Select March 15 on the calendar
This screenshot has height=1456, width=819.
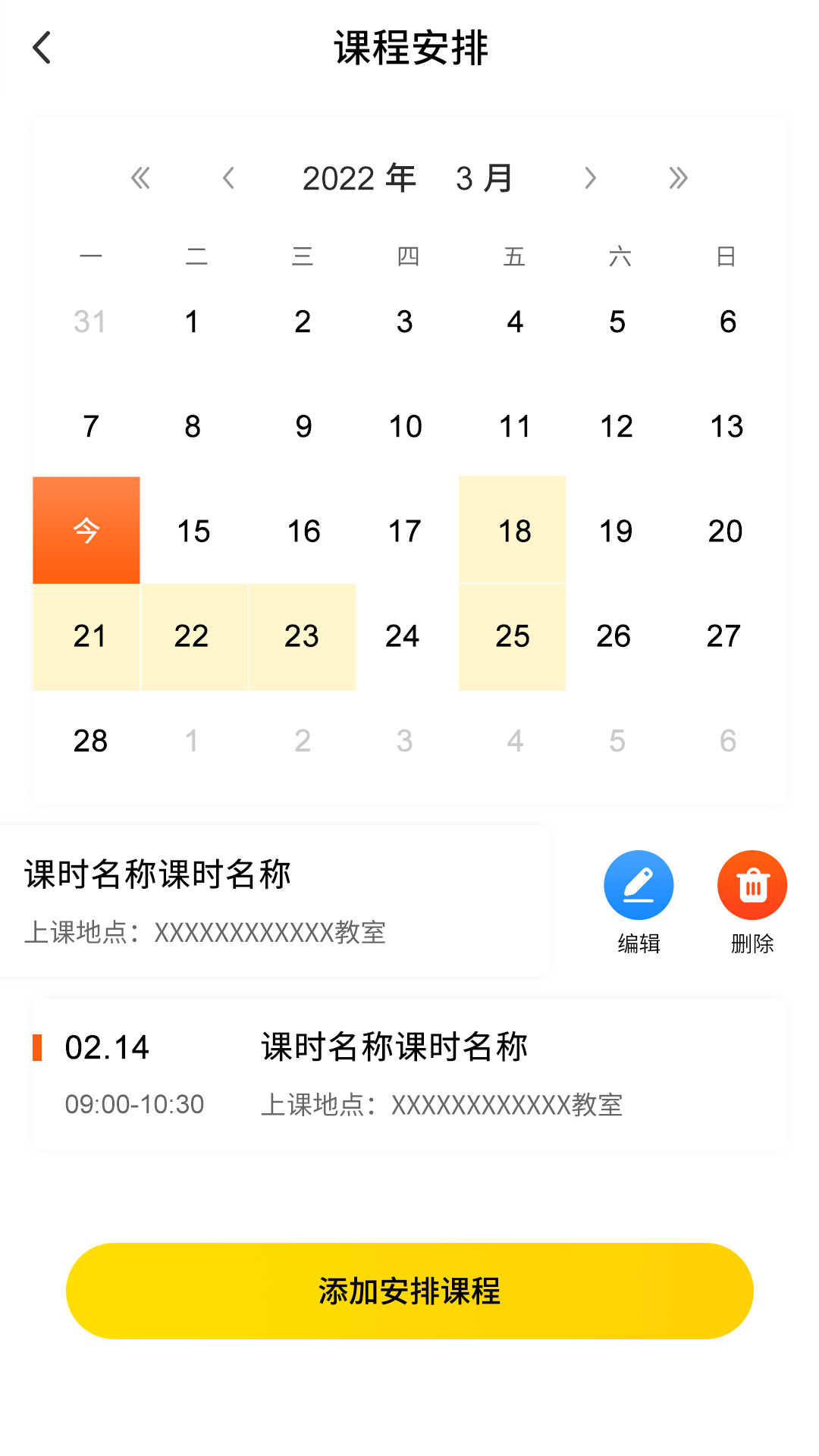pyautogui.click(x=193, y=531)
